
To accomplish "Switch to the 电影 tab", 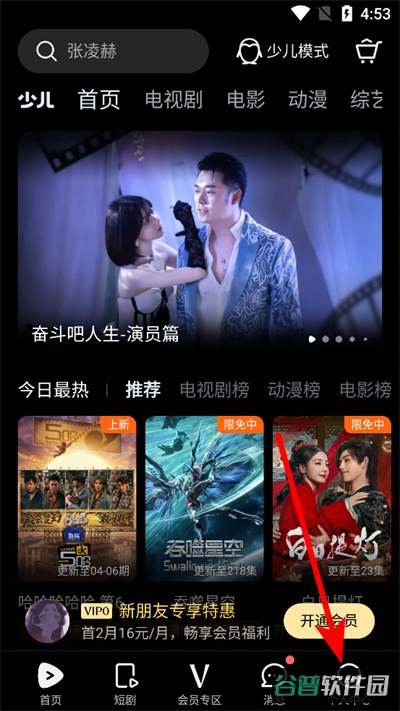I will pos(246,100).
